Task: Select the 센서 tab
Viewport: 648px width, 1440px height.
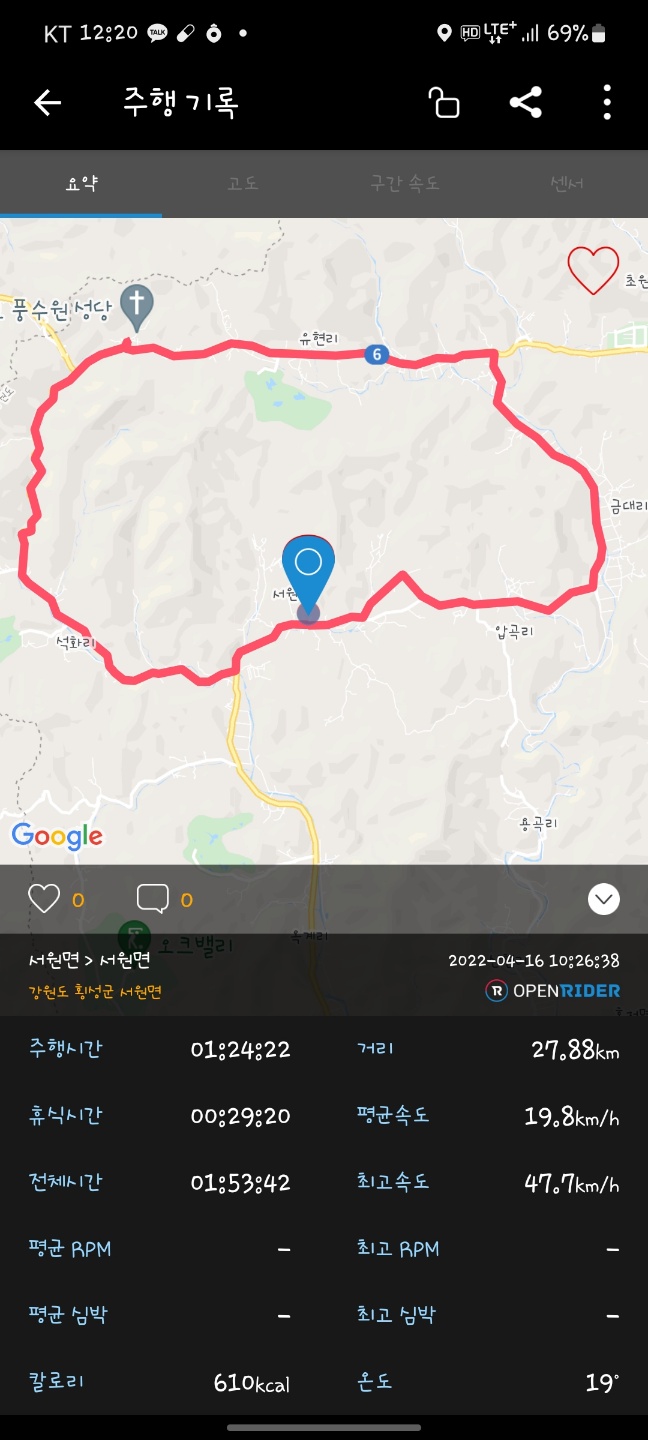Action: point(566,184)
